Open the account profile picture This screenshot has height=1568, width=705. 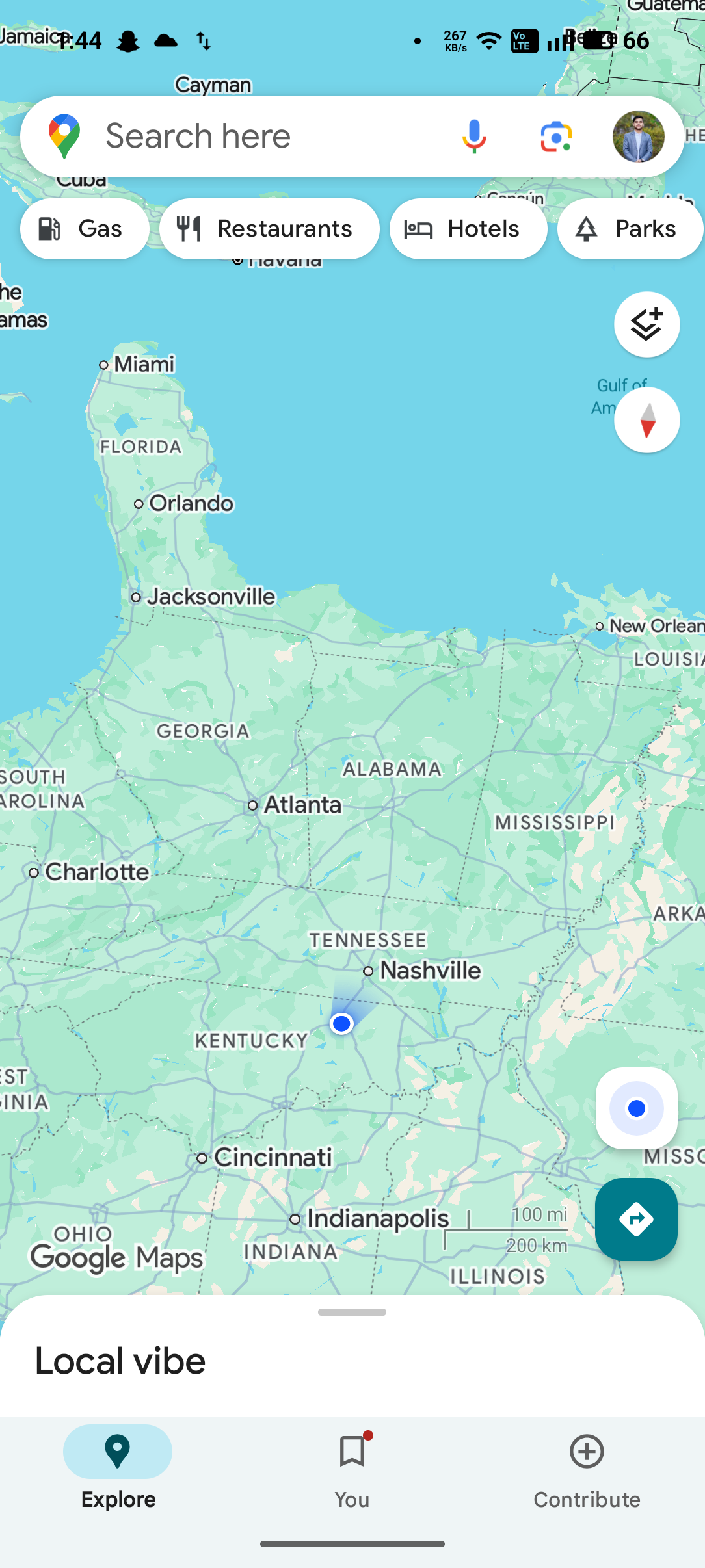[638, 137]
